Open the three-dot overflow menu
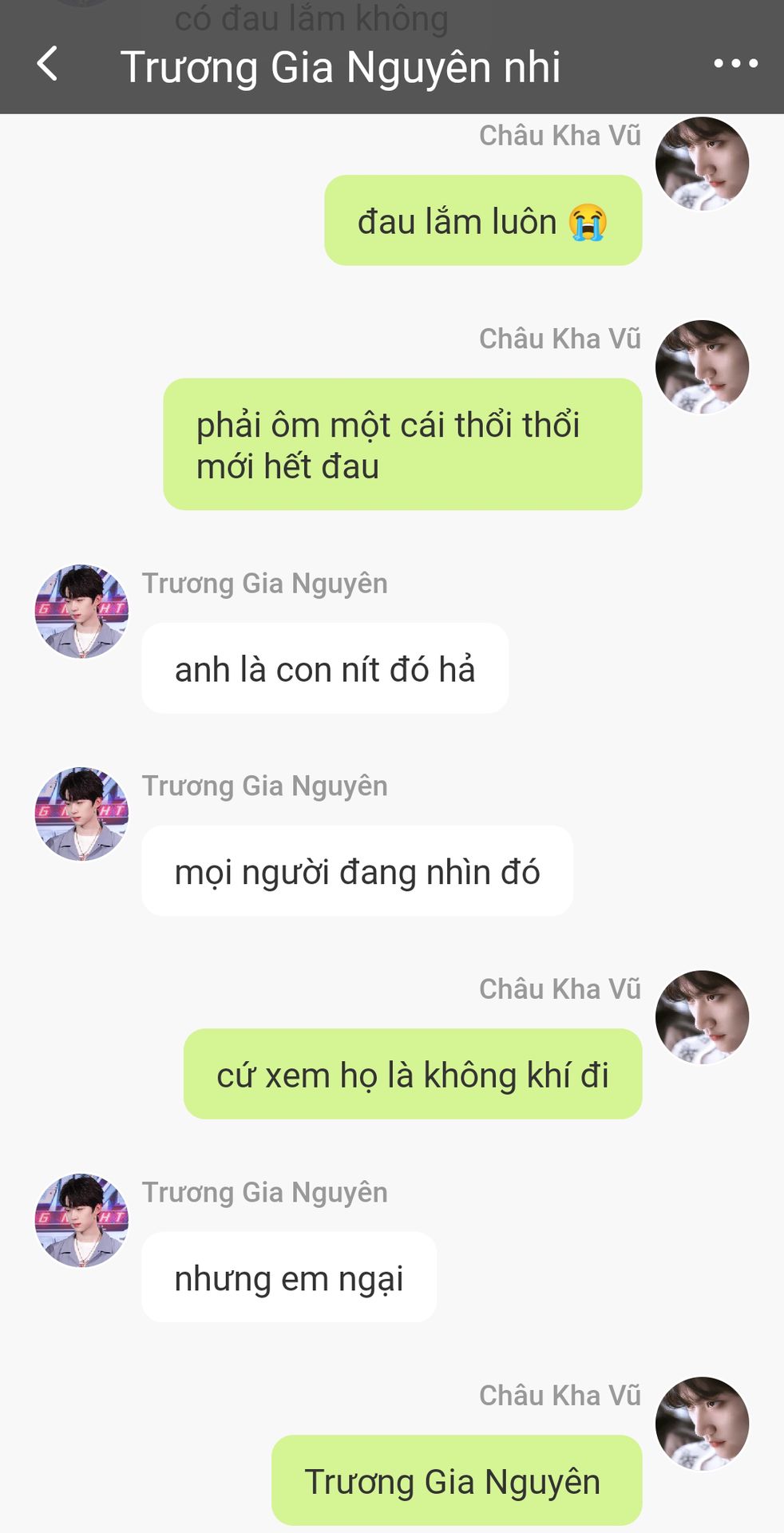This screenshot has height=1533, width=784. coord(735,64)
